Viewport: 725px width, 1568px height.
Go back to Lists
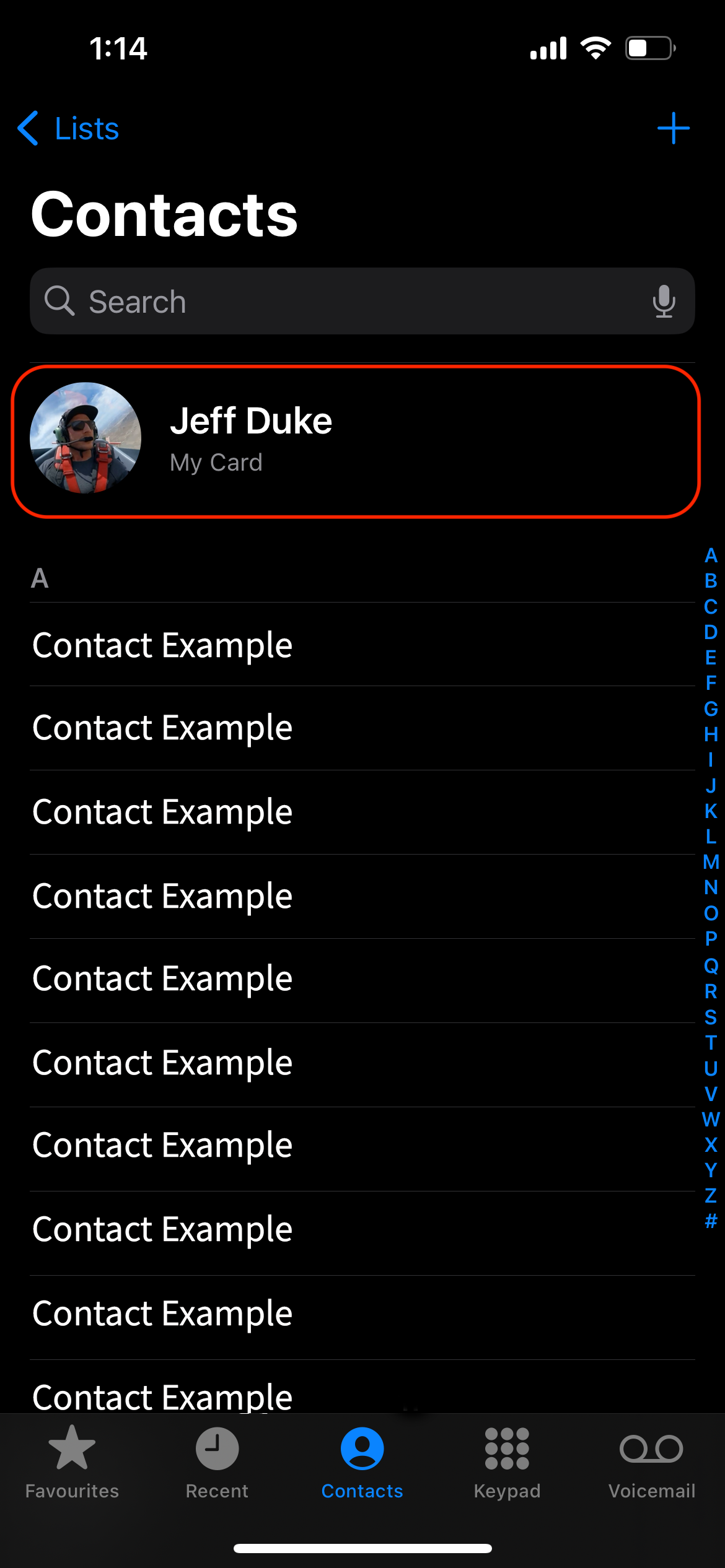(x=68, y=129)
